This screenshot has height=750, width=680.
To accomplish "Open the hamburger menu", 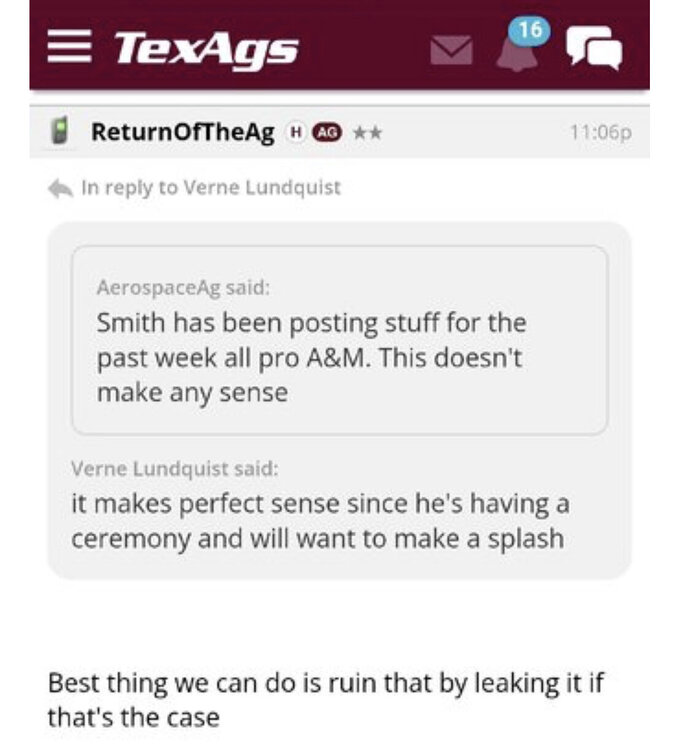I will click(70, 47).
